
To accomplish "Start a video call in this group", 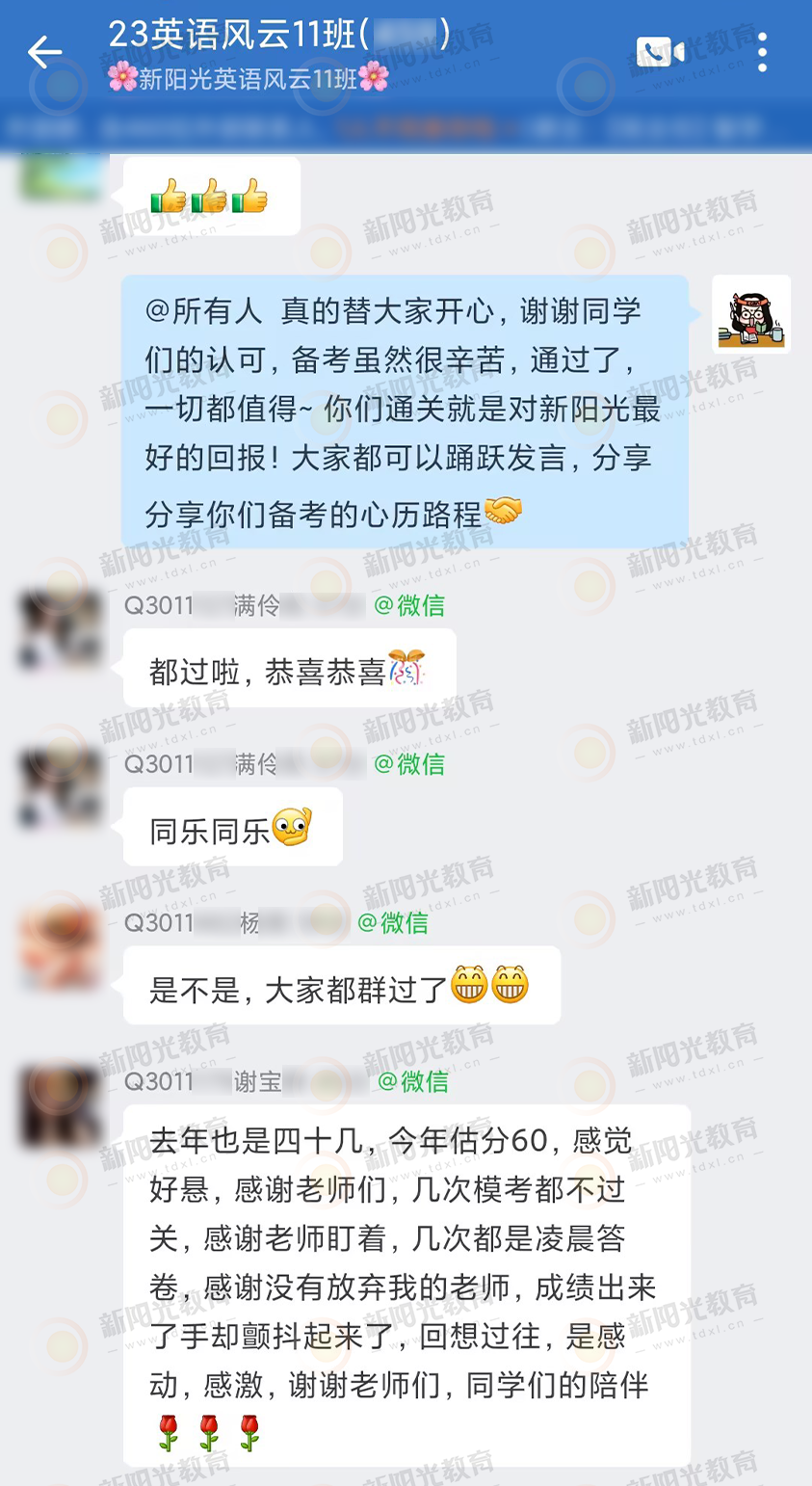I will point(661,52).
